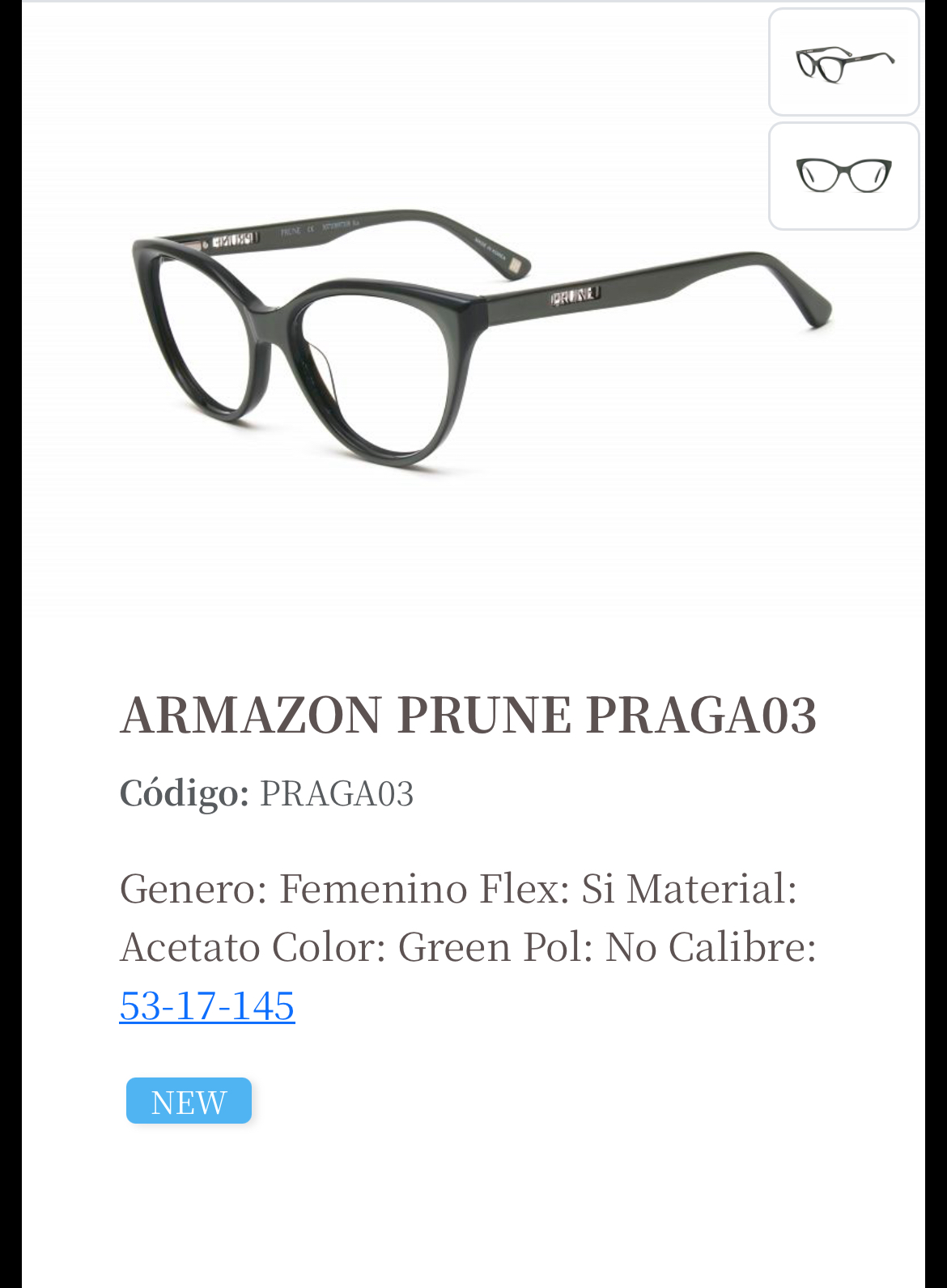The width and height of the screenshot is (947, 1288).
Task: Select the front-view glasses thumbnail
Action: [843, 176]
